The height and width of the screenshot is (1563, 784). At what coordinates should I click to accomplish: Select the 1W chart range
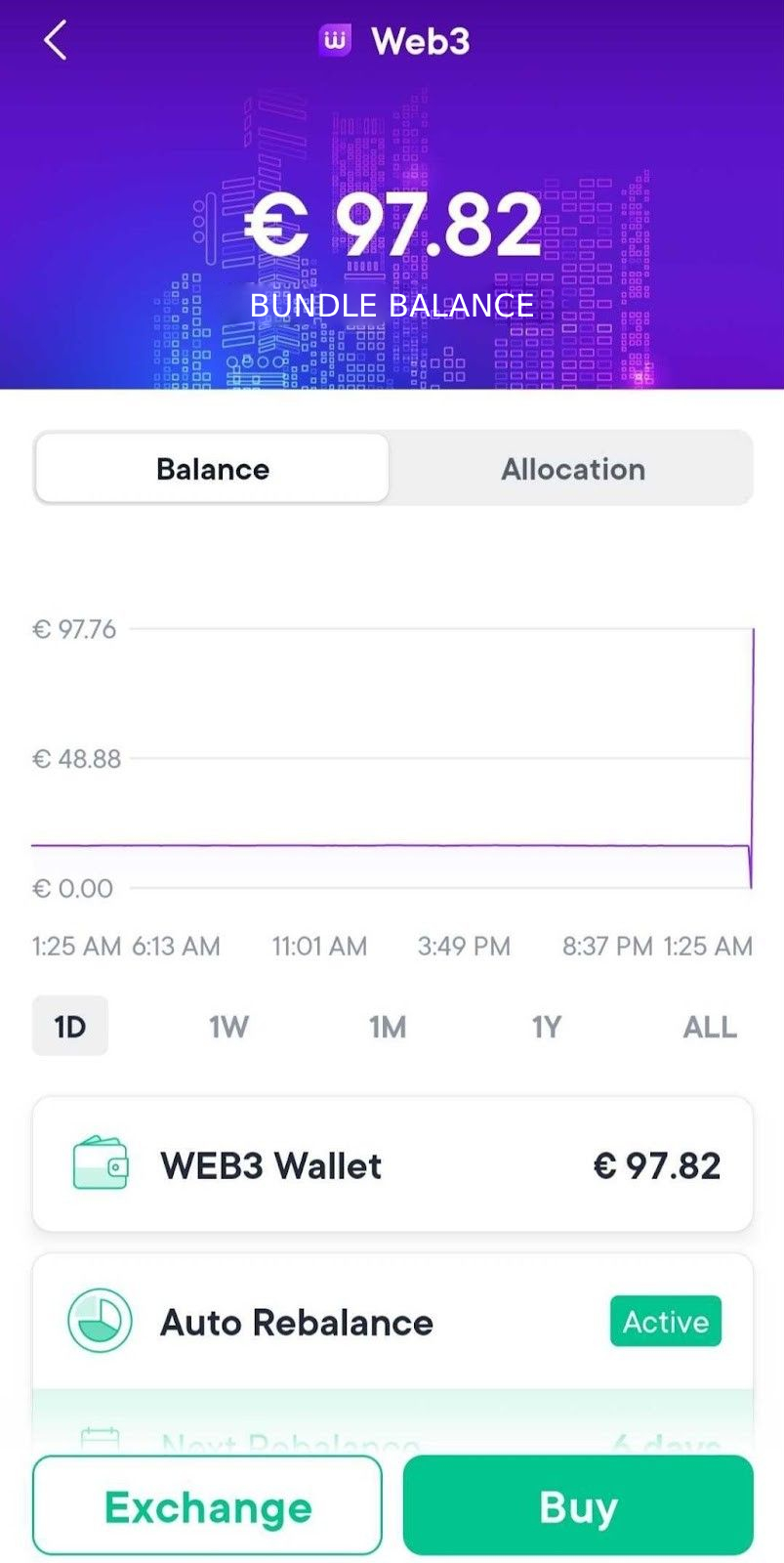228,1027
